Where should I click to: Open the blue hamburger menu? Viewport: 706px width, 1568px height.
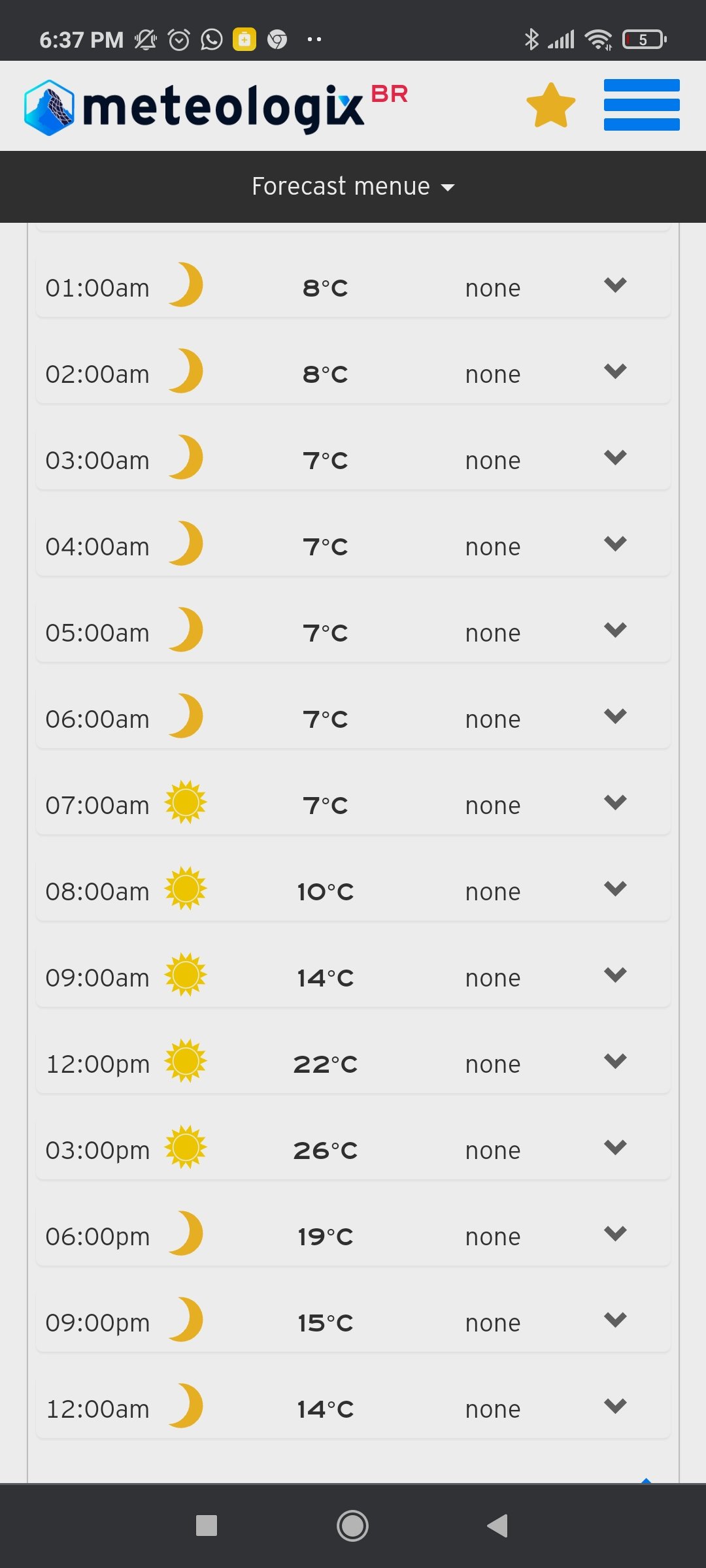click(x=641, y=105)
